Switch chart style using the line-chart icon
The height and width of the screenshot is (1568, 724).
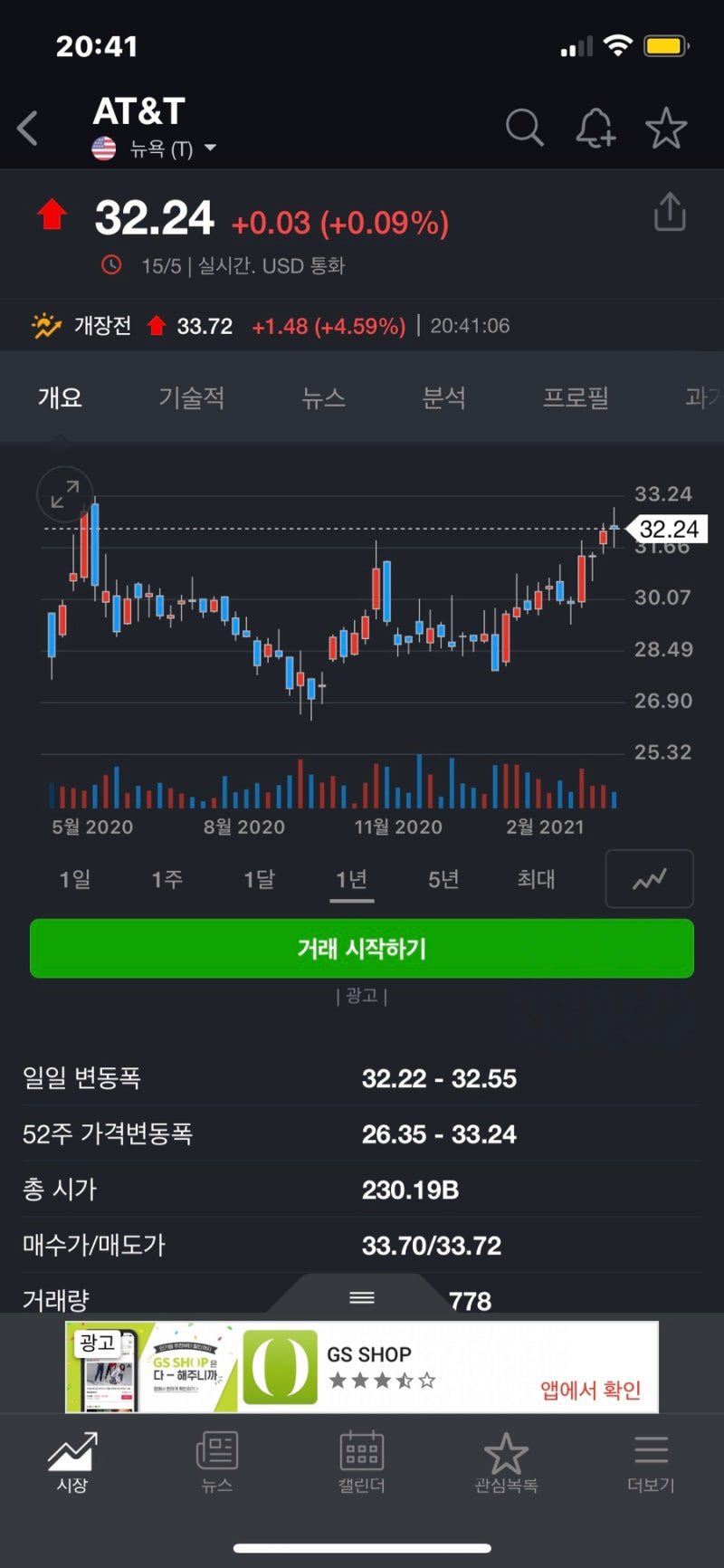[x=649, y=879]
